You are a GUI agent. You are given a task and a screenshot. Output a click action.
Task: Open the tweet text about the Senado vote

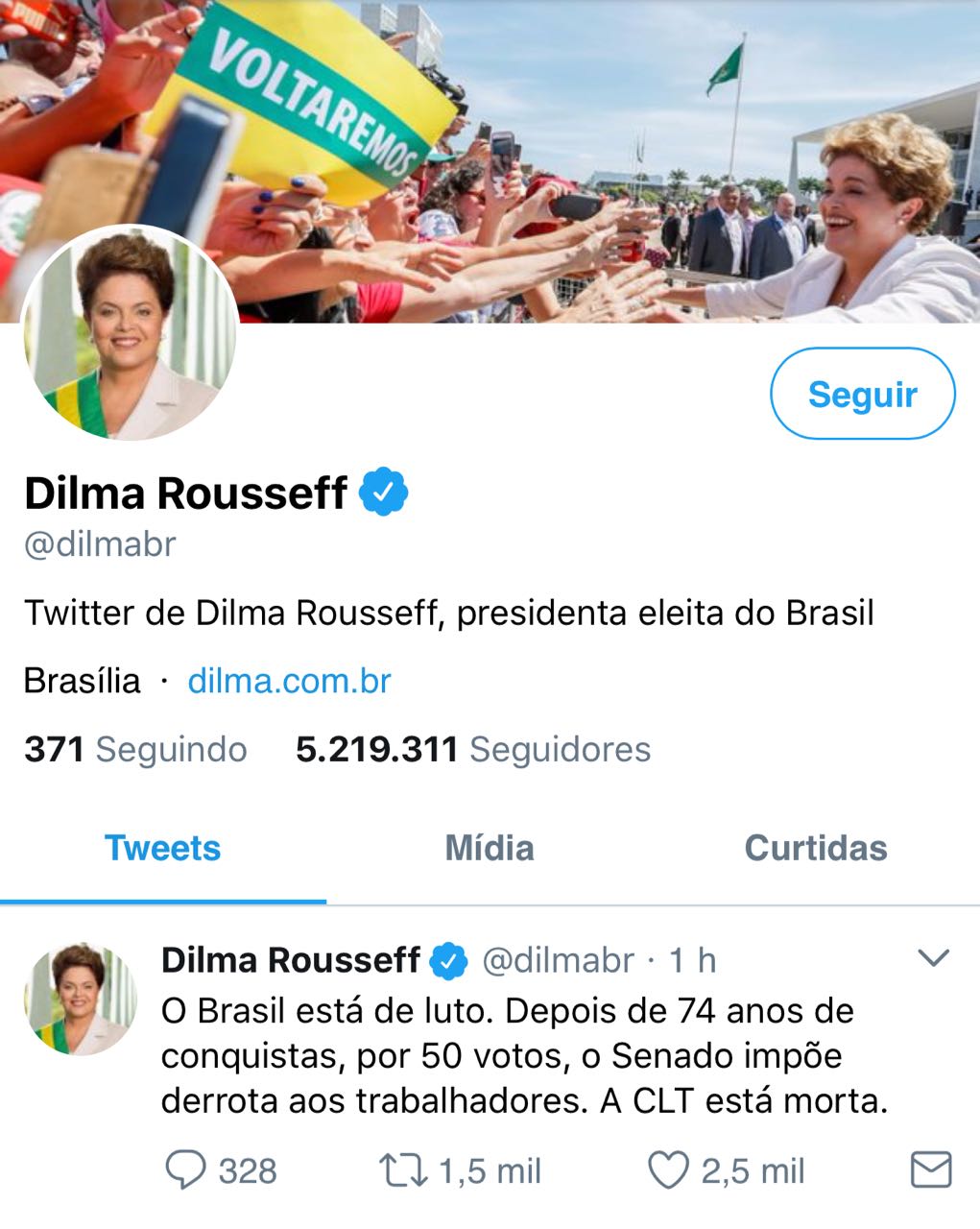tap(523, 1055)
